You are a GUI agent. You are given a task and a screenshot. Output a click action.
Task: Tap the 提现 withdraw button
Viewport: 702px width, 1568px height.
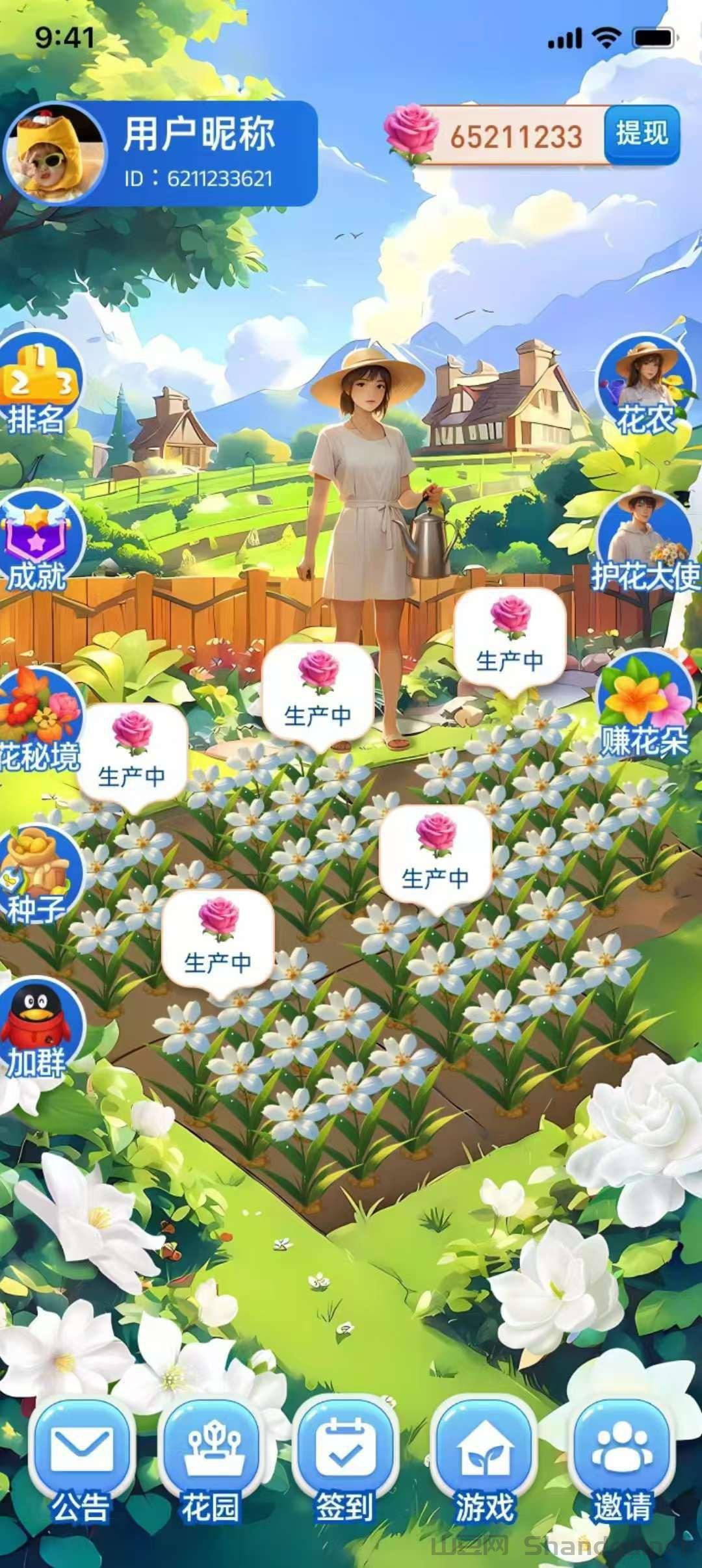coord(642,135)
